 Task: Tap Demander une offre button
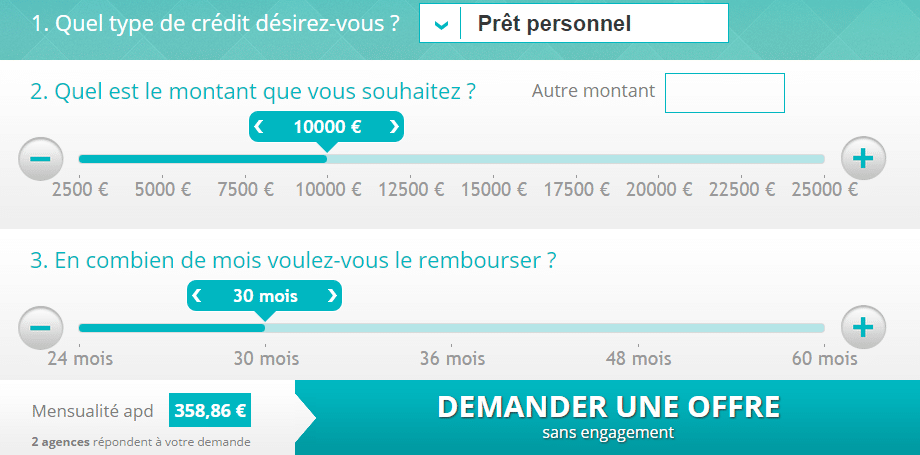(608, 417)
